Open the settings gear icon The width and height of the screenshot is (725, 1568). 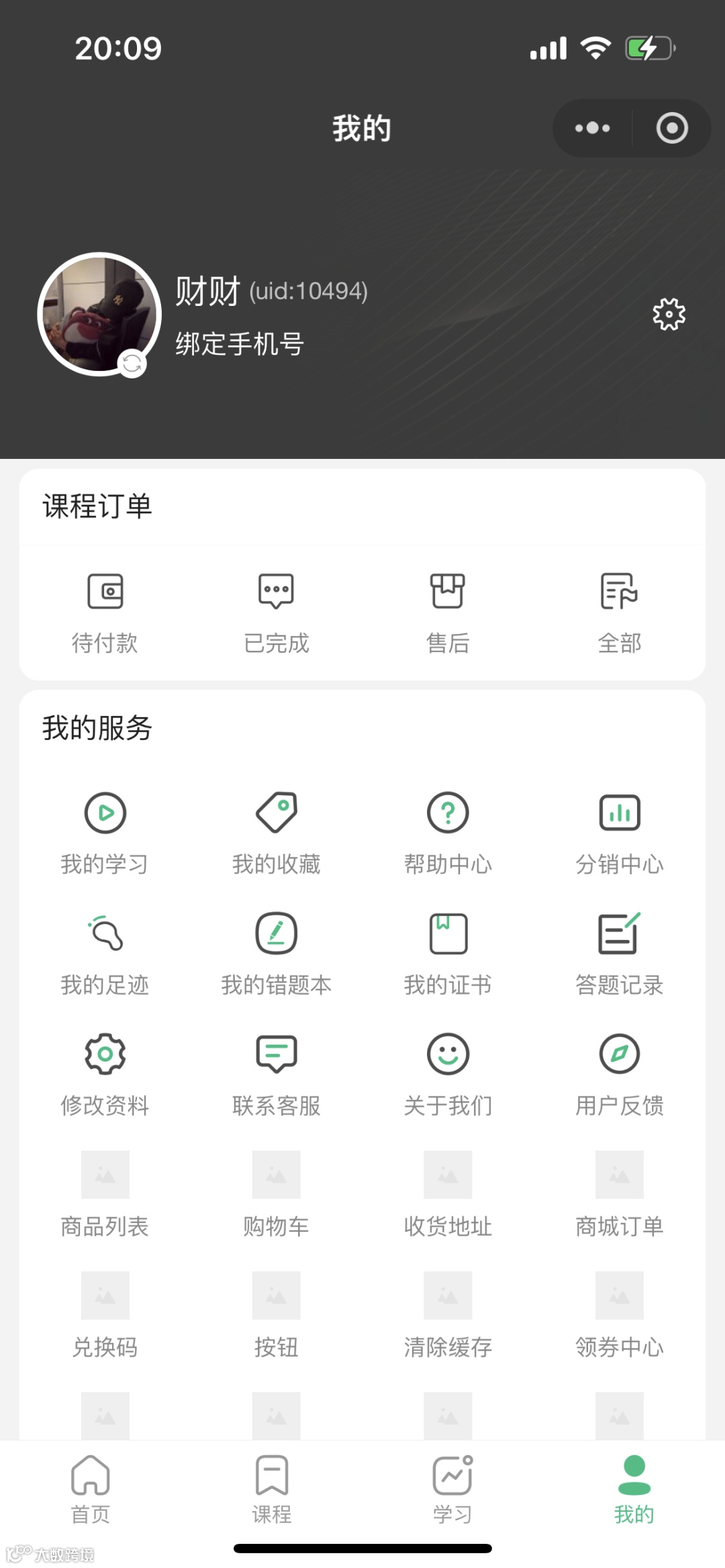pos(669,314)
